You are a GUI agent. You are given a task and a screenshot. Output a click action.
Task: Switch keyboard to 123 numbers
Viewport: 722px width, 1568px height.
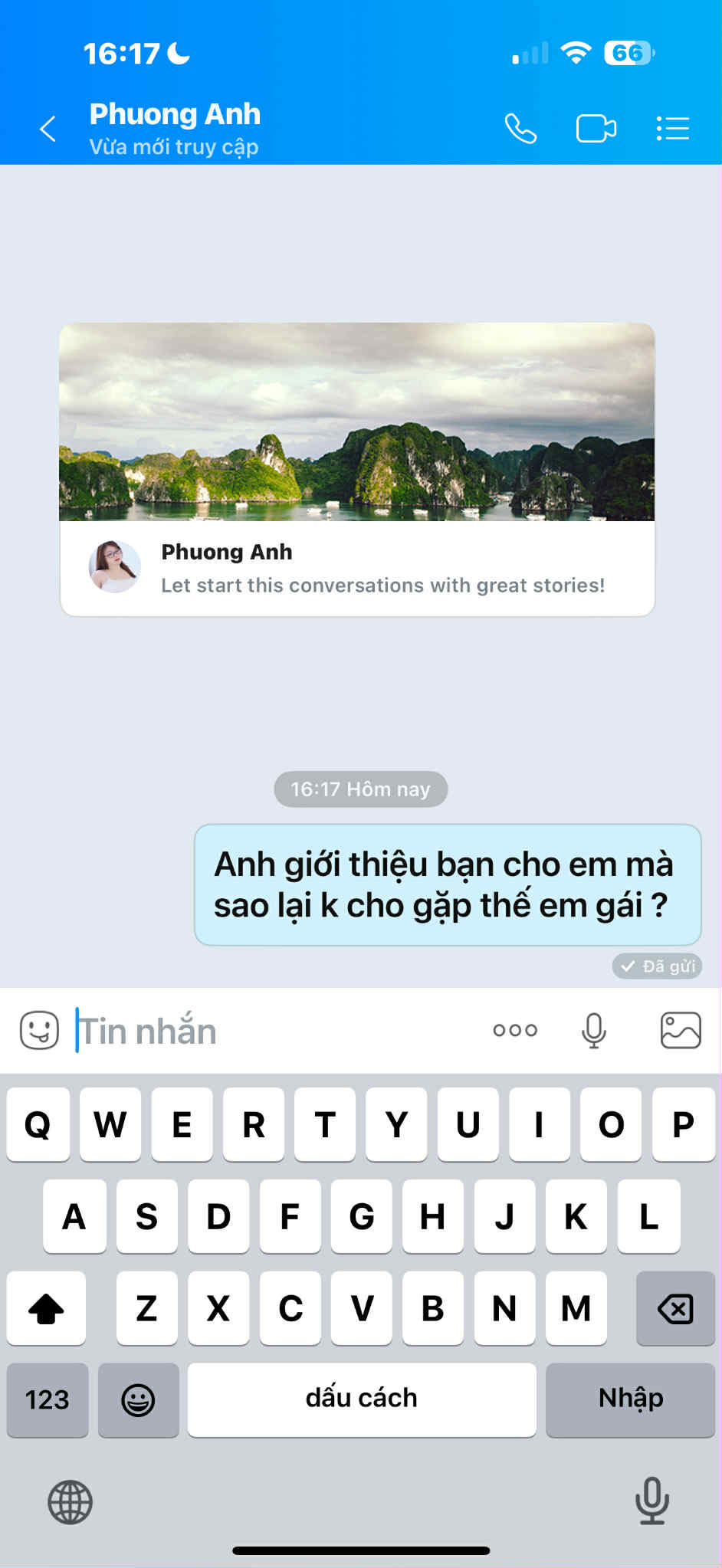tap(48, 1399)
